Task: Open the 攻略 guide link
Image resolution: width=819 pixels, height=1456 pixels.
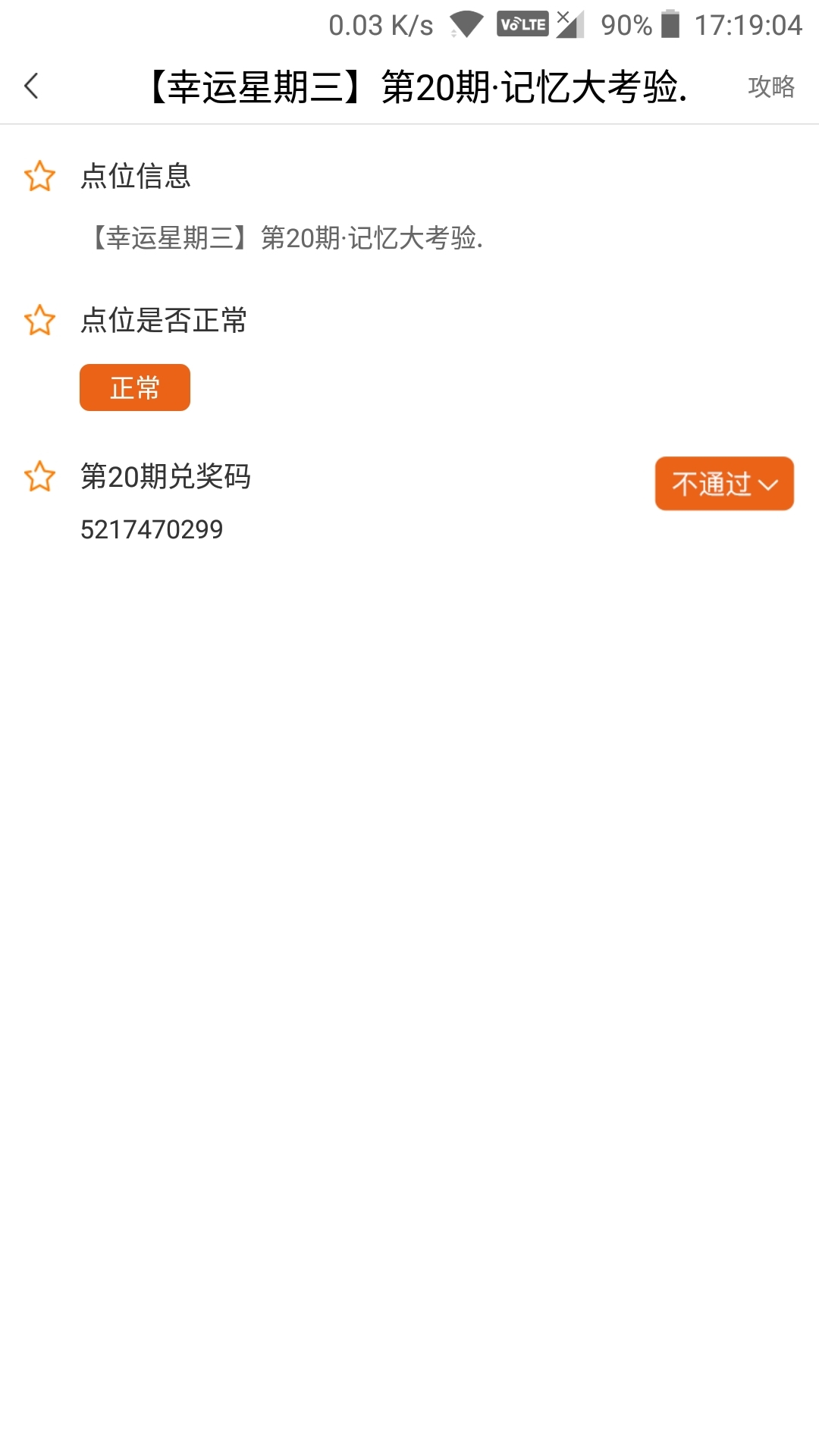Action: click(770, 86)
